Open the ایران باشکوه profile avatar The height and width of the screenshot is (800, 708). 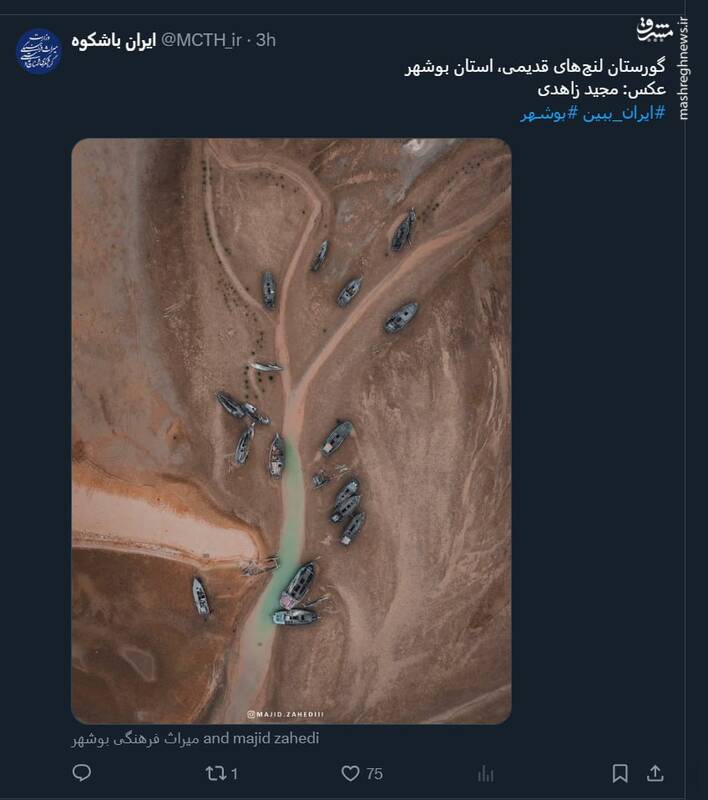pos(40,50)
